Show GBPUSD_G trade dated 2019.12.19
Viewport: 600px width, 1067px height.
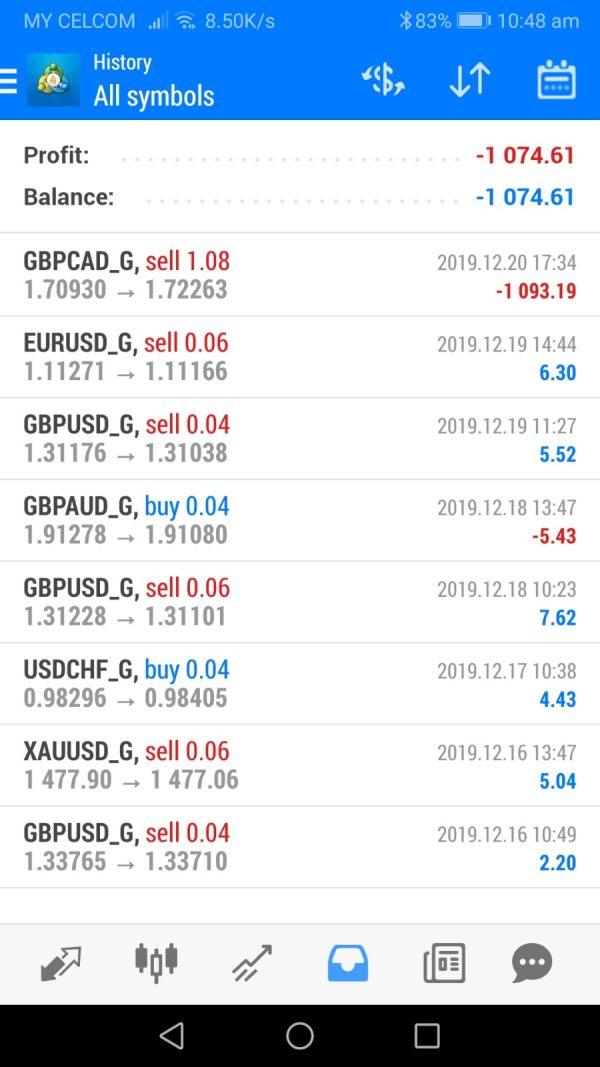click(300, 439)
